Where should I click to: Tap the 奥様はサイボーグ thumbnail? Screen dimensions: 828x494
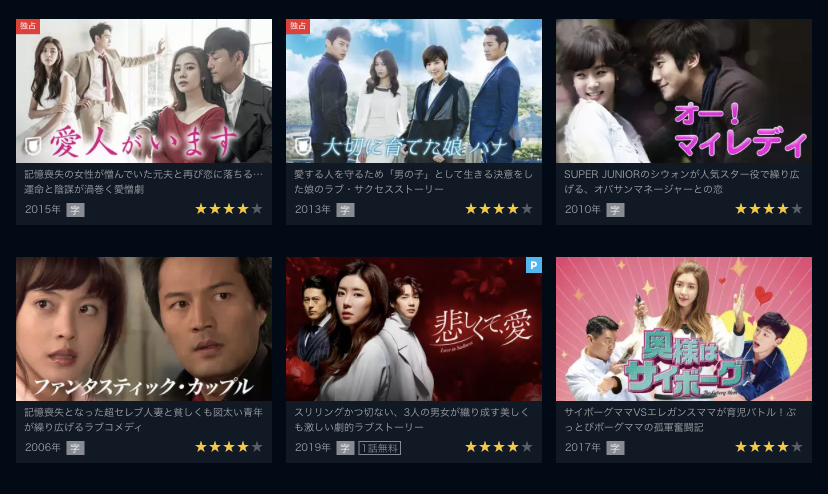[683, 330]
